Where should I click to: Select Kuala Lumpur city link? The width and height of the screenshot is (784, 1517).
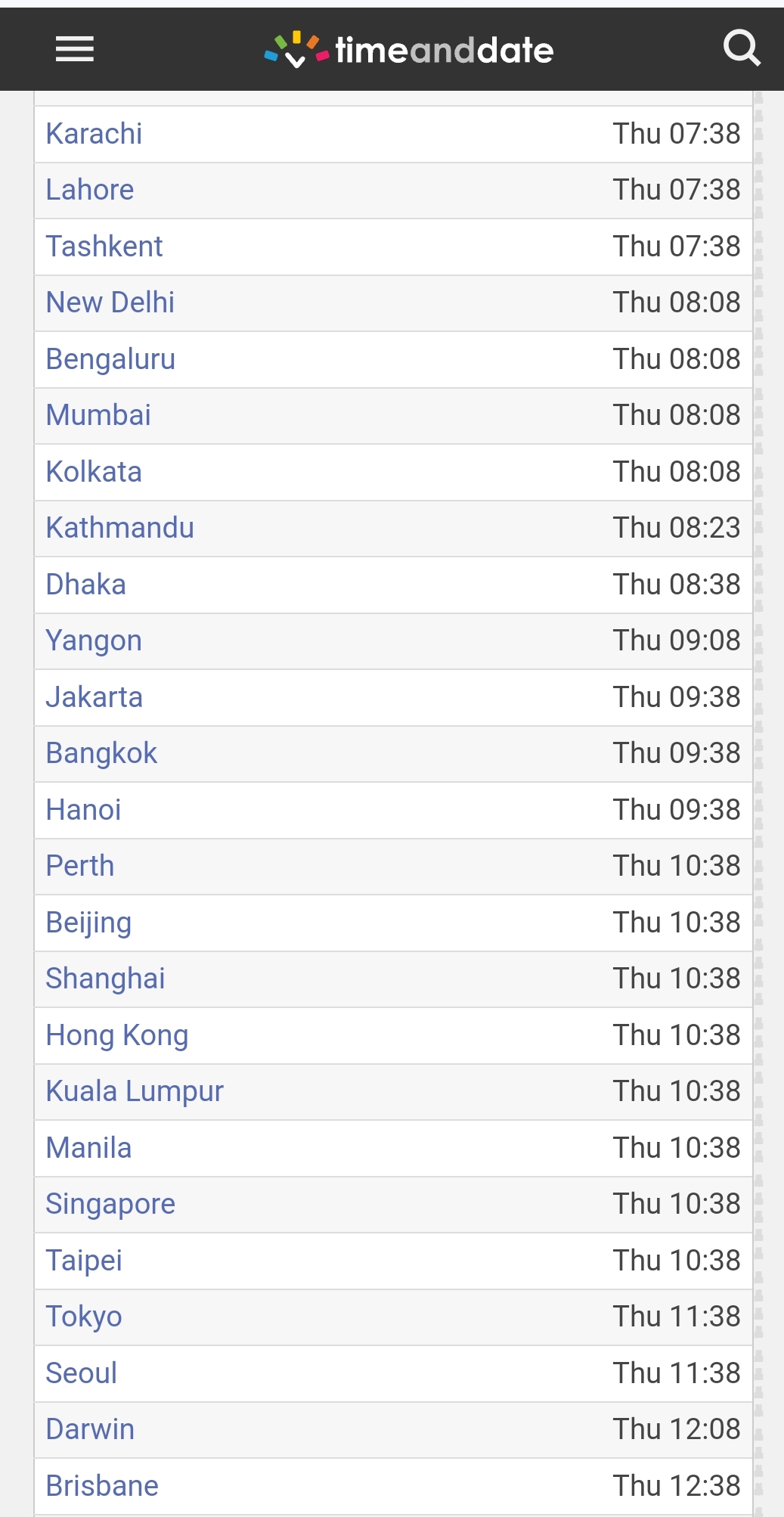pyautogui.click(x=135, y=1091)
